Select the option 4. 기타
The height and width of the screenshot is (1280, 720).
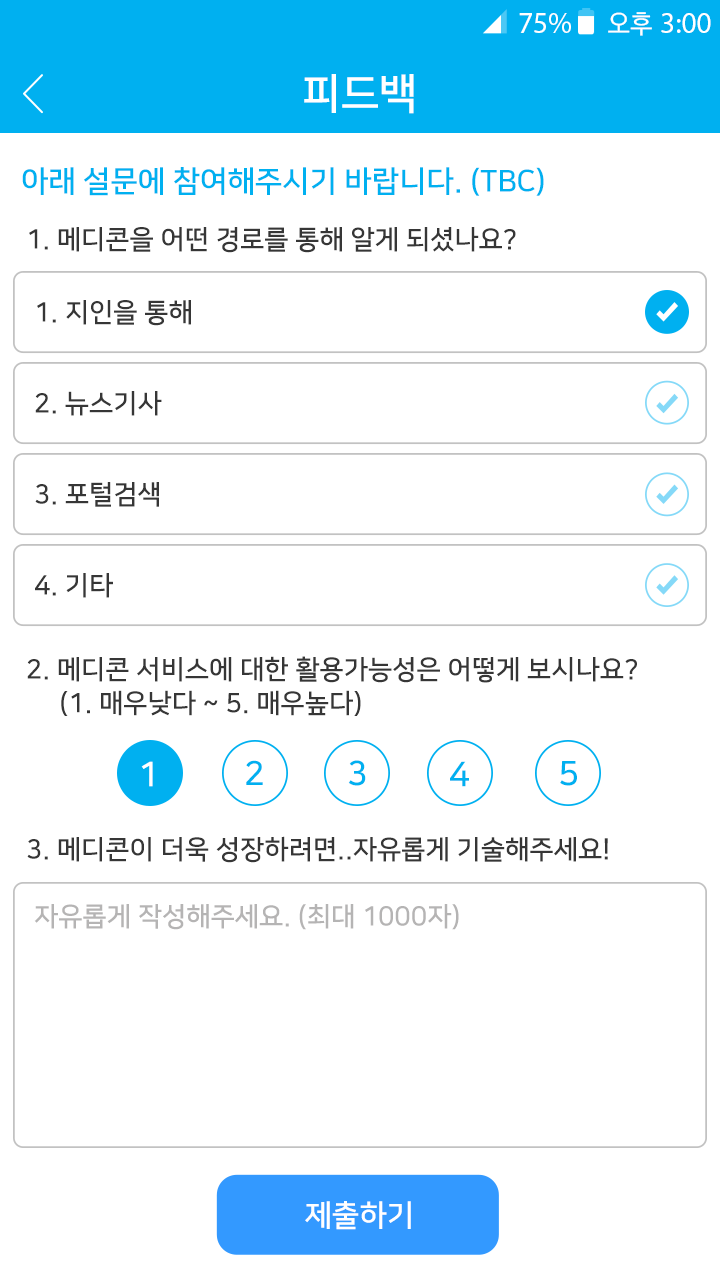[360, 585]
